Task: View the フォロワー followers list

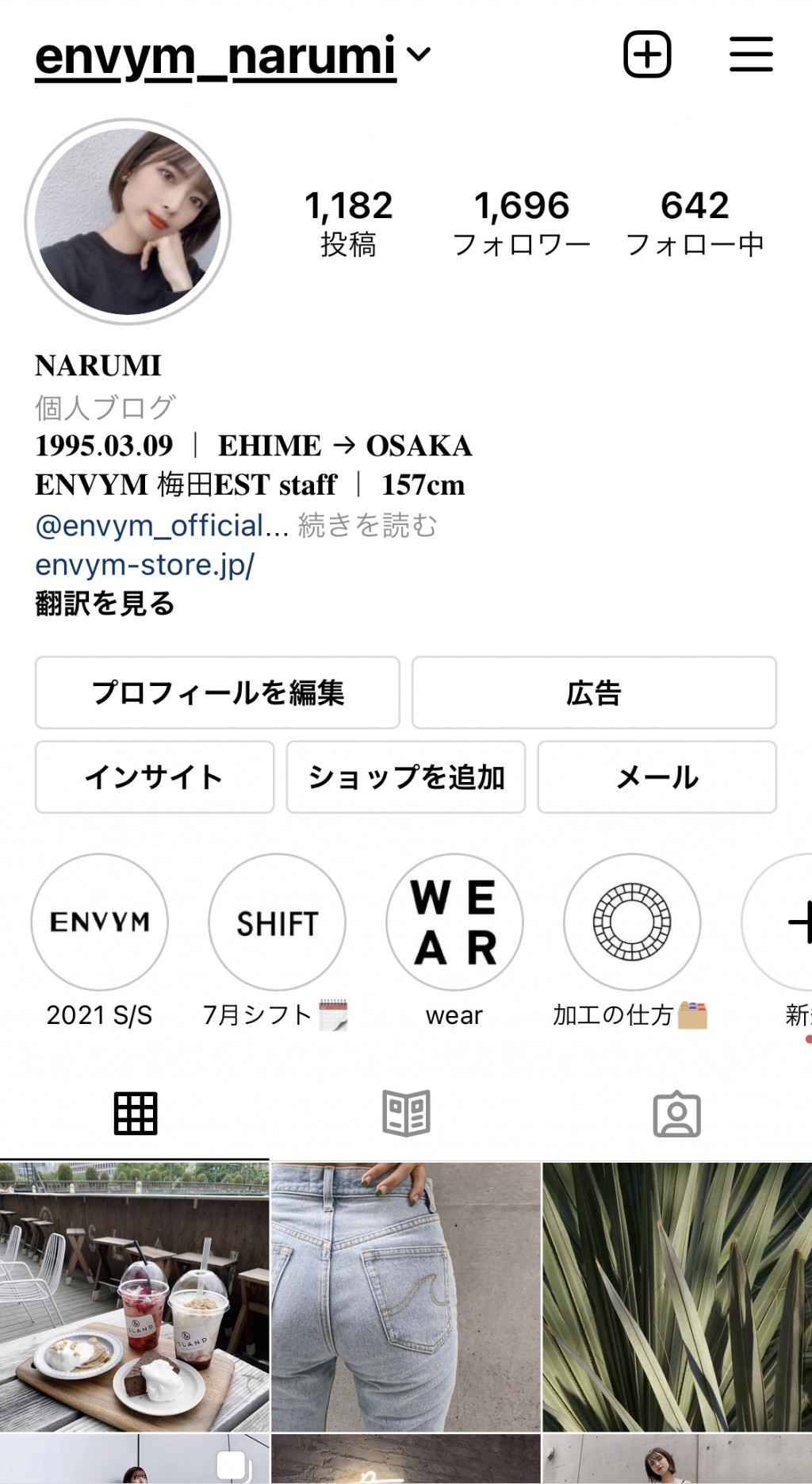Action: (521, 223)
